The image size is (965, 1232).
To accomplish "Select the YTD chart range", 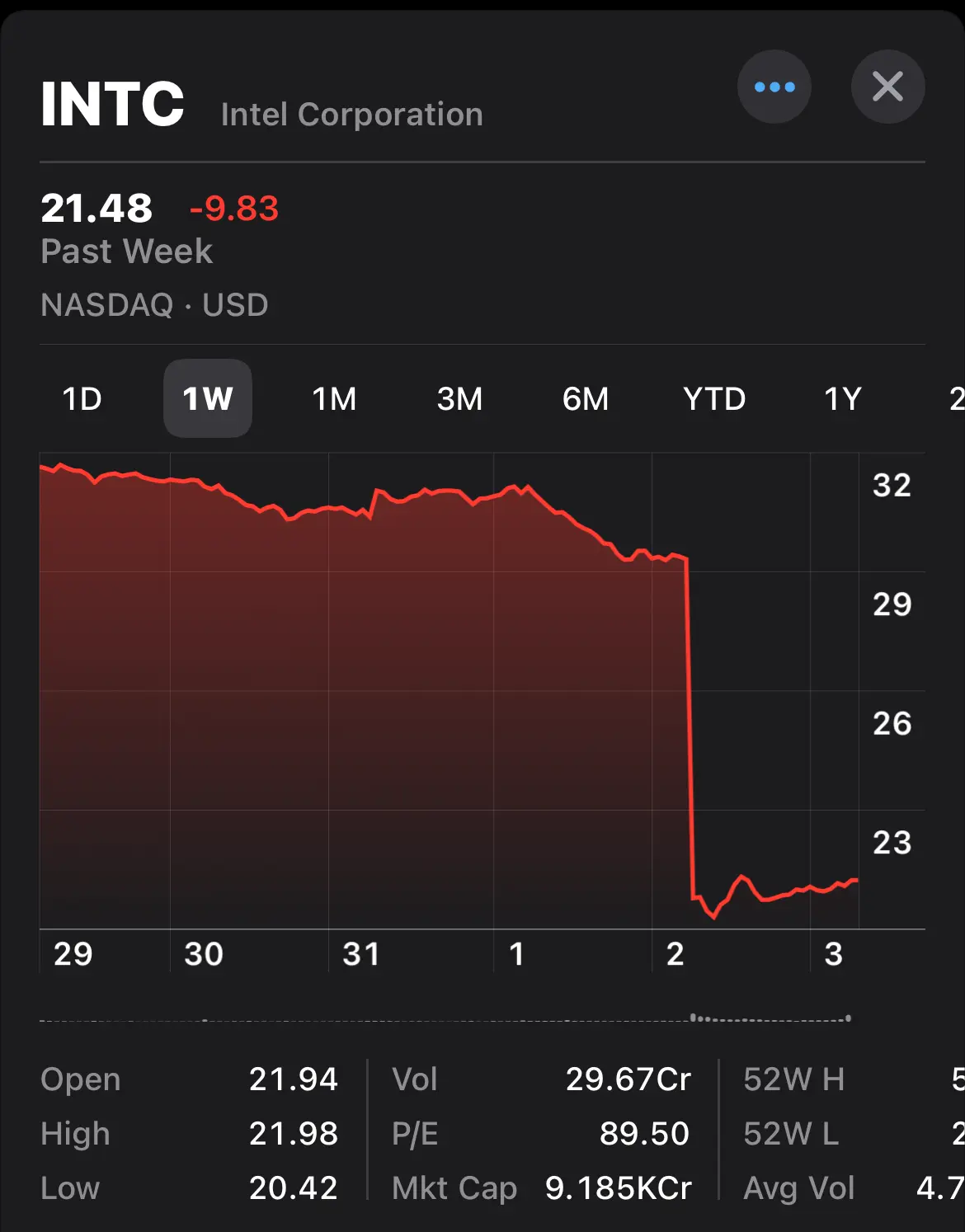I will coord(714,399).
